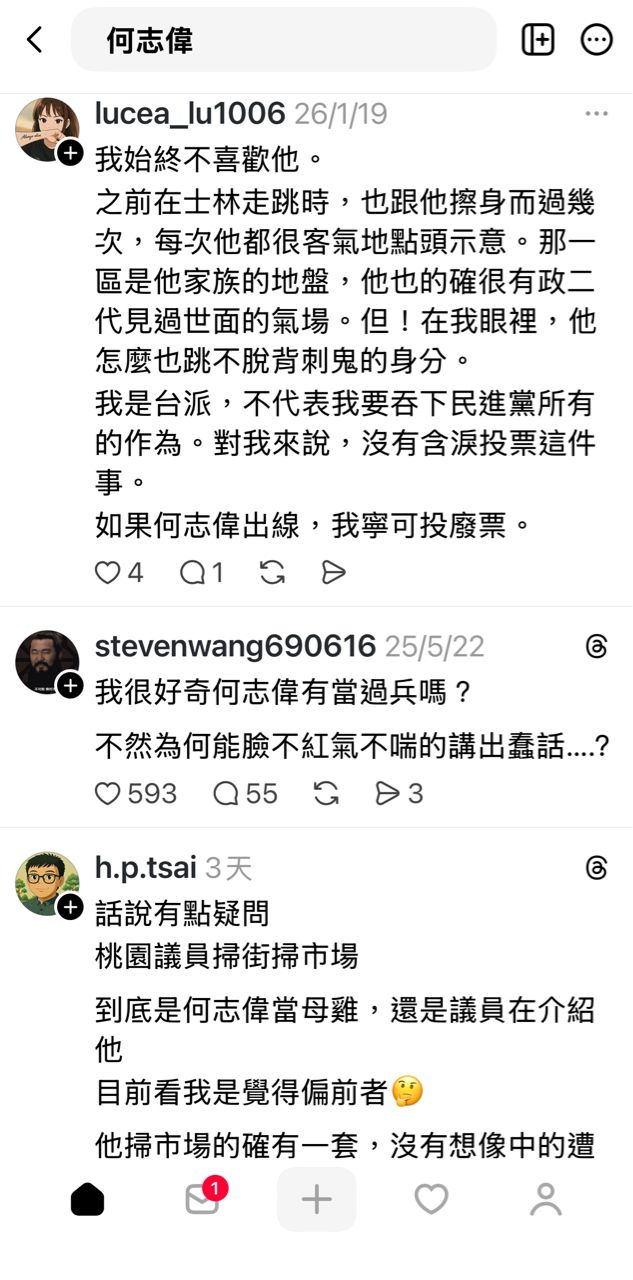
Task: Open overflow menu on lucea_lu1006's post
Action: coord(597,114)
